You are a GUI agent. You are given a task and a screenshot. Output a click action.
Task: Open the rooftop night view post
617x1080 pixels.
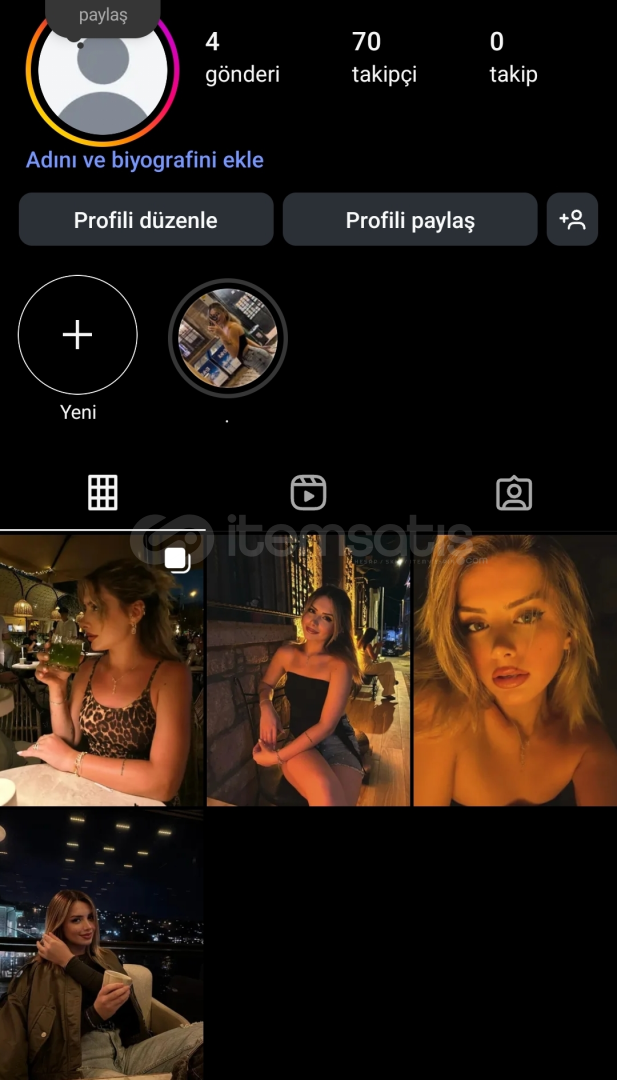(101, 945)
